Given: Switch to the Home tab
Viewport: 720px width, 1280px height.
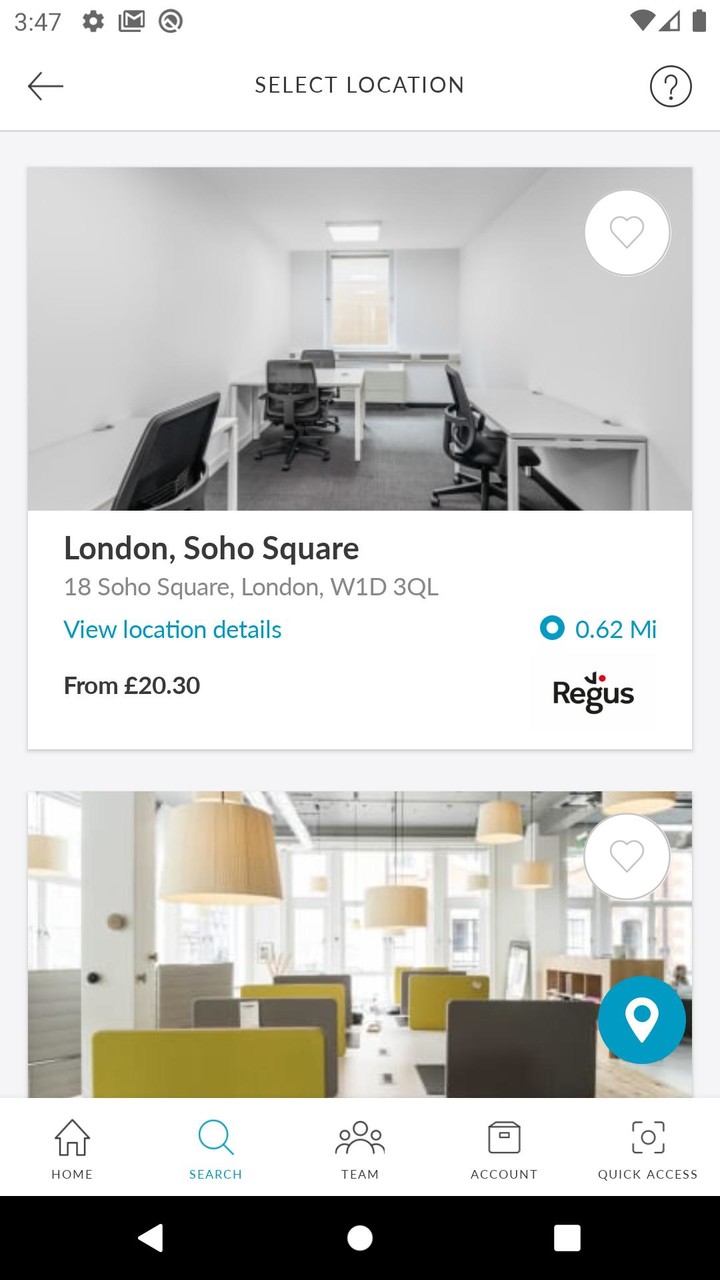Looking at the screenshot, I should pyautogui.click(x=72, y=1149).
